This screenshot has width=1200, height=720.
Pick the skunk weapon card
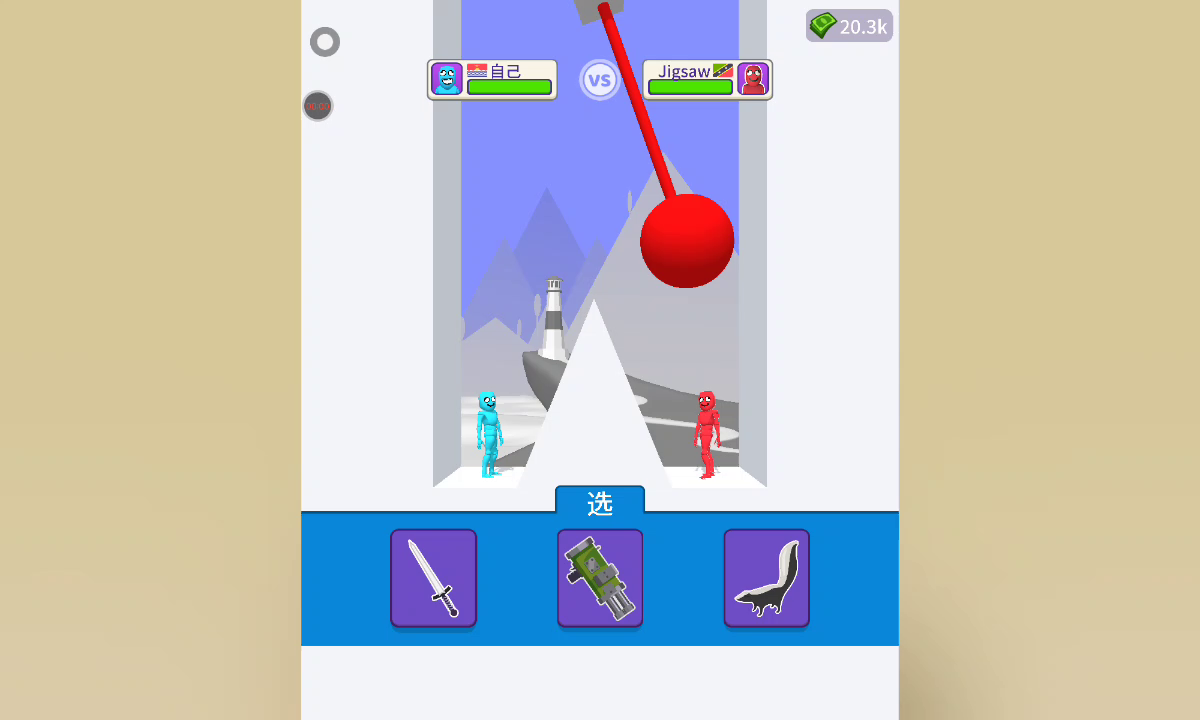(x=766, y=578)
